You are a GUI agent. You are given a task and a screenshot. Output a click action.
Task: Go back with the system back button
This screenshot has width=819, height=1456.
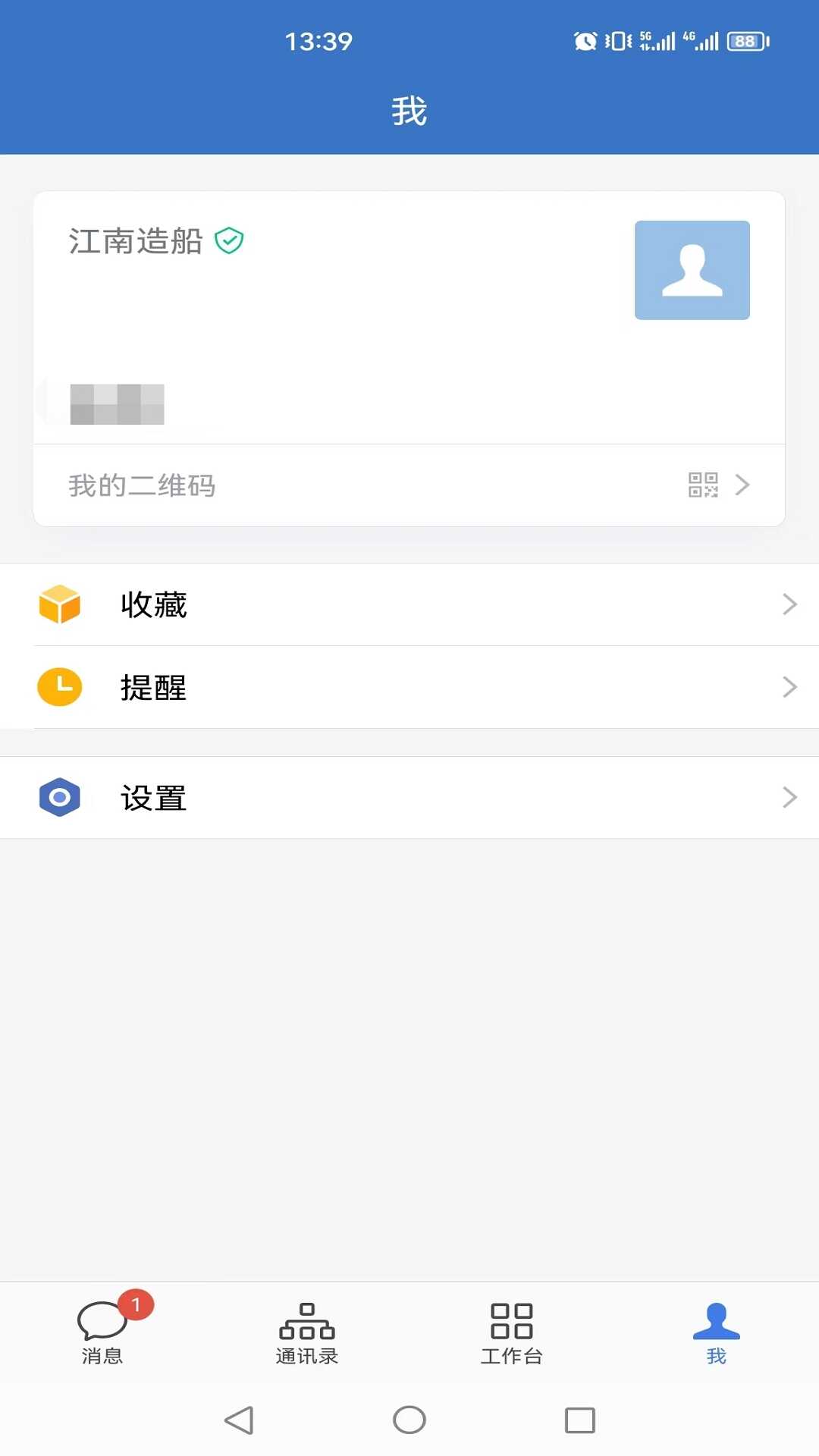point(239,1420)
